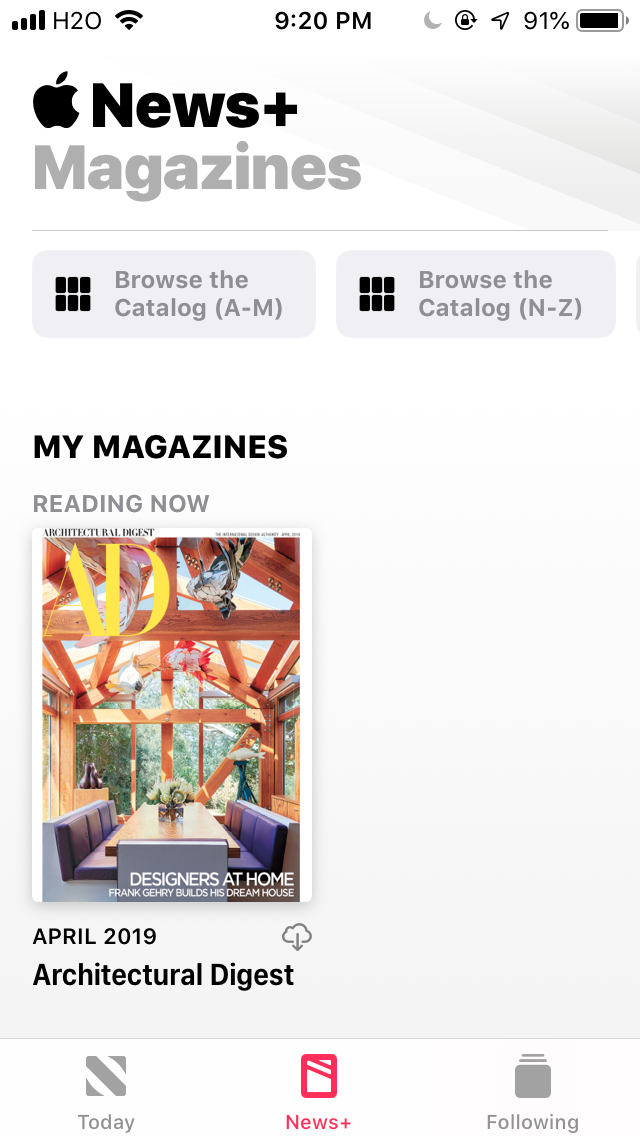The height and width of the screenshot is (1136, 640).
Task: Switch to the Today tab
Action: [x=106, y=1092]
